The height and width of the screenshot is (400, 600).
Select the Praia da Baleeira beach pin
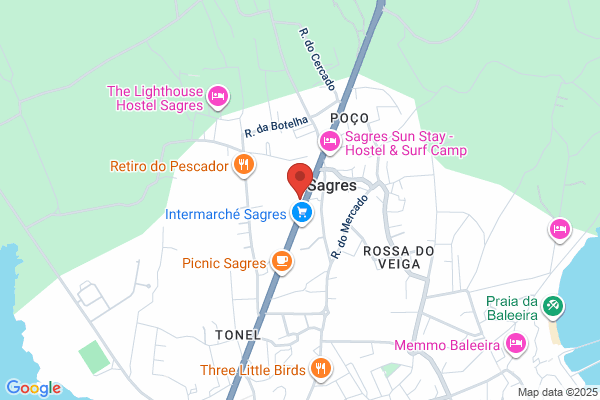tap(553, 306)
